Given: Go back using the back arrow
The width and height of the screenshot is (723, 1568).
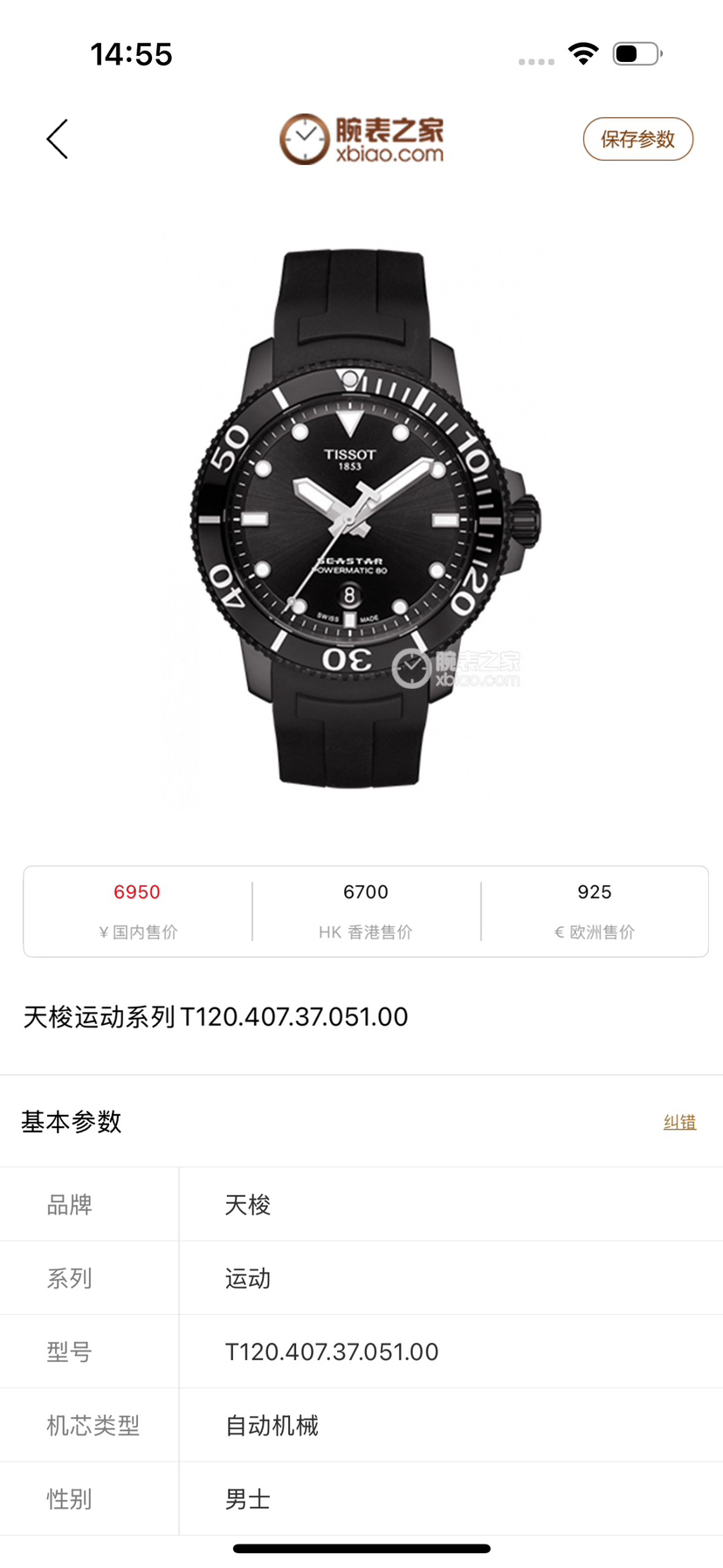Looking at the screenshot, I should click(58, 140).
